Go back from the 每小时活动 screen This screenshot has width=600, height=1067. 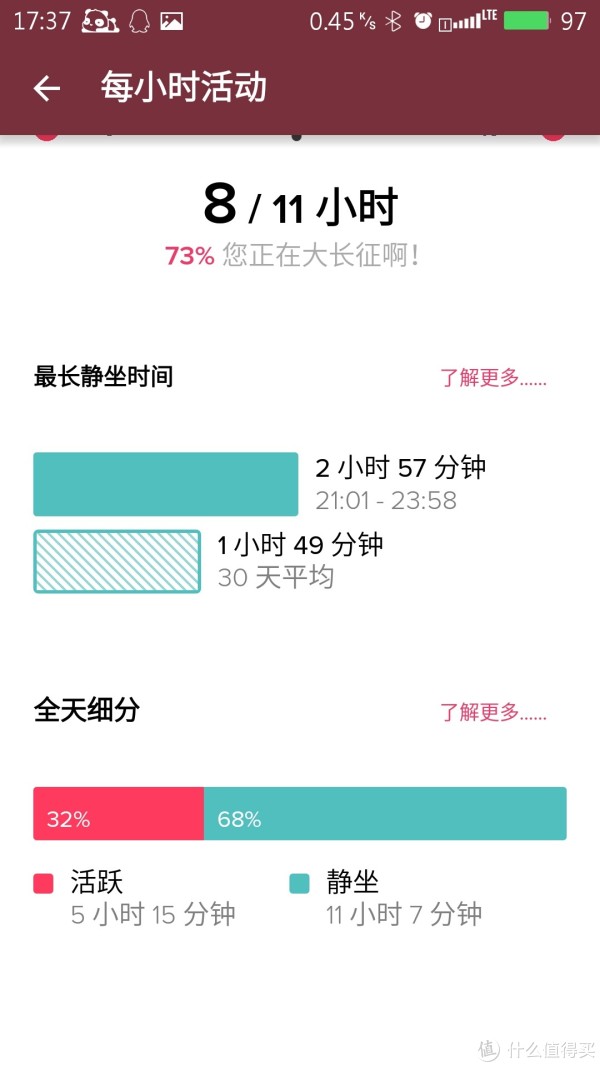[47, 88]
